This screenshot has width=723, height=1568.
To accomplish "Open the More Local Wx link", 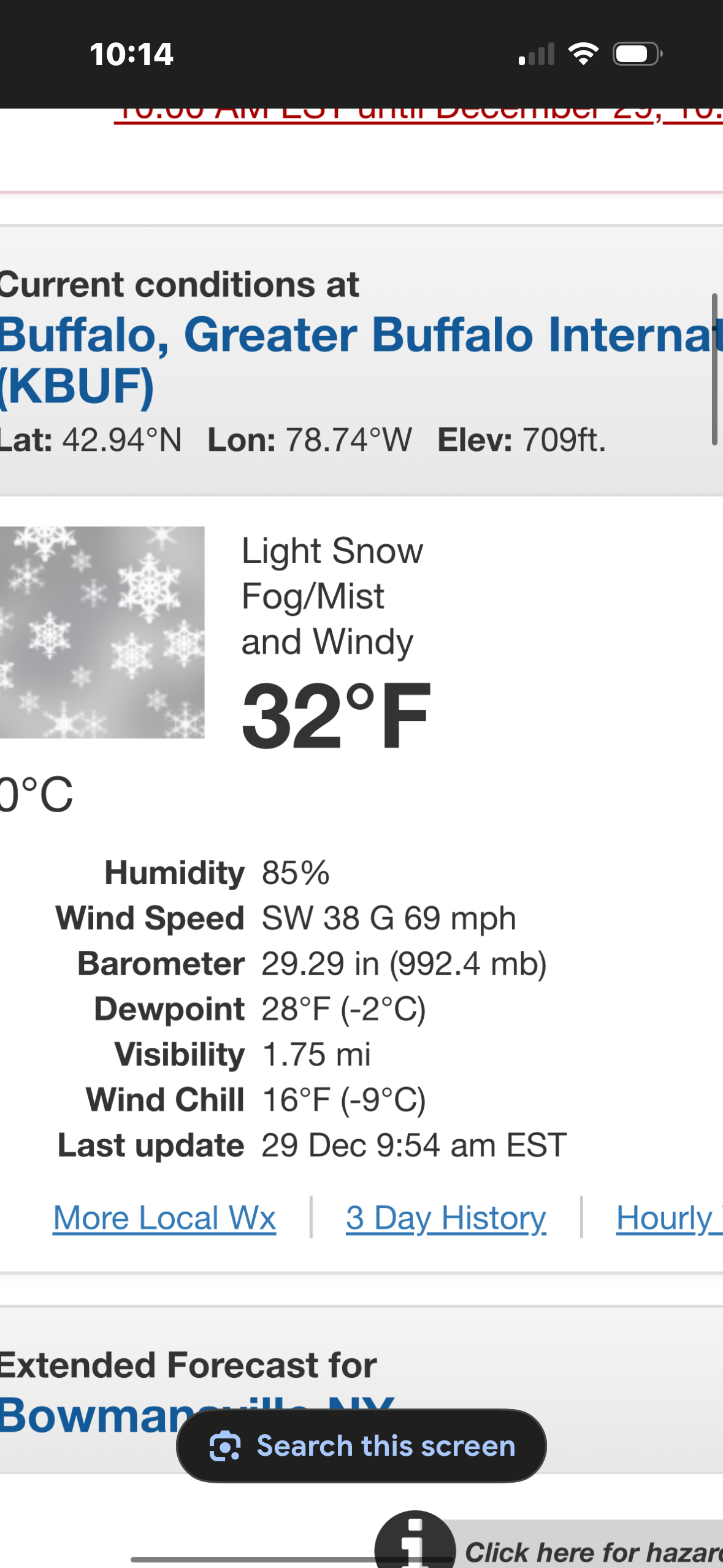I will 164,1218.
